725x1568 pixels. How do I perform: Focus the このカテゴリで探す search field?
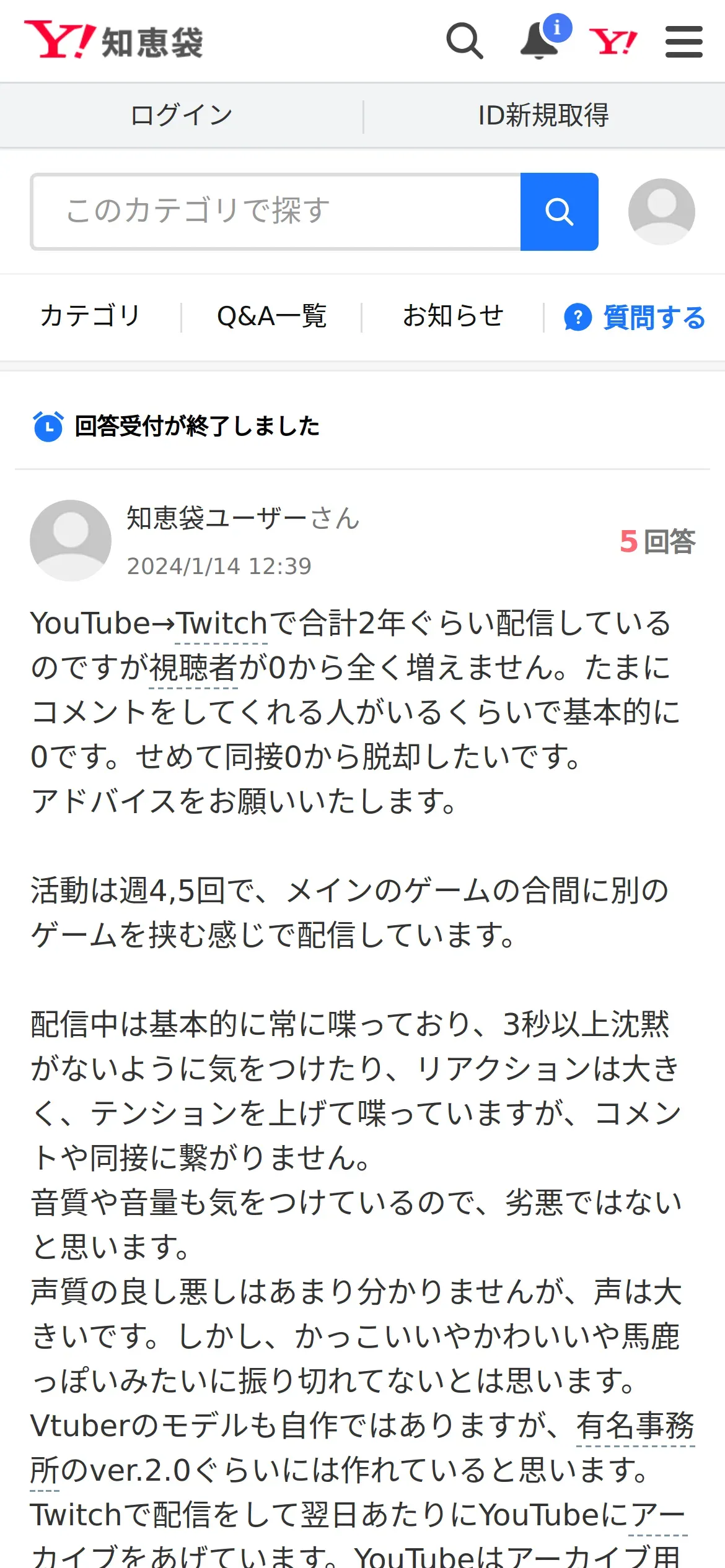[x=276, y=212]
